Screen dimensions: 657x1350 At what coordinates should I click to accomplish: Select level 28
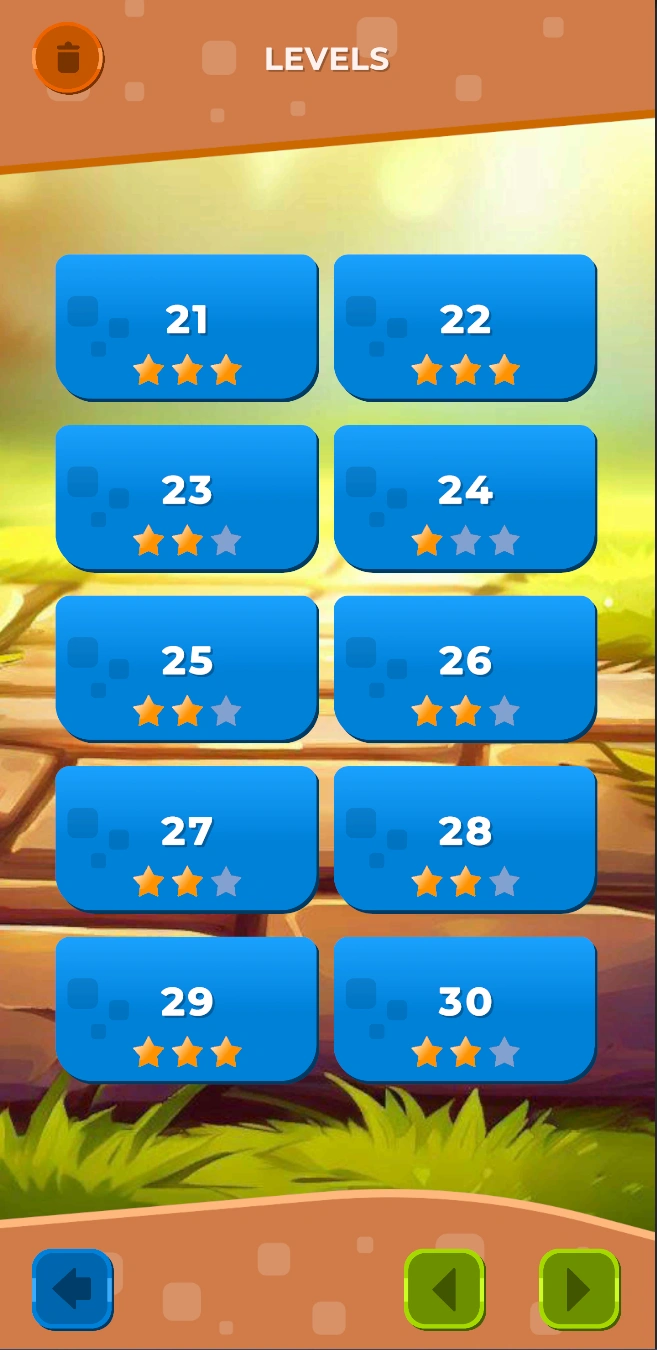(465, 838)
